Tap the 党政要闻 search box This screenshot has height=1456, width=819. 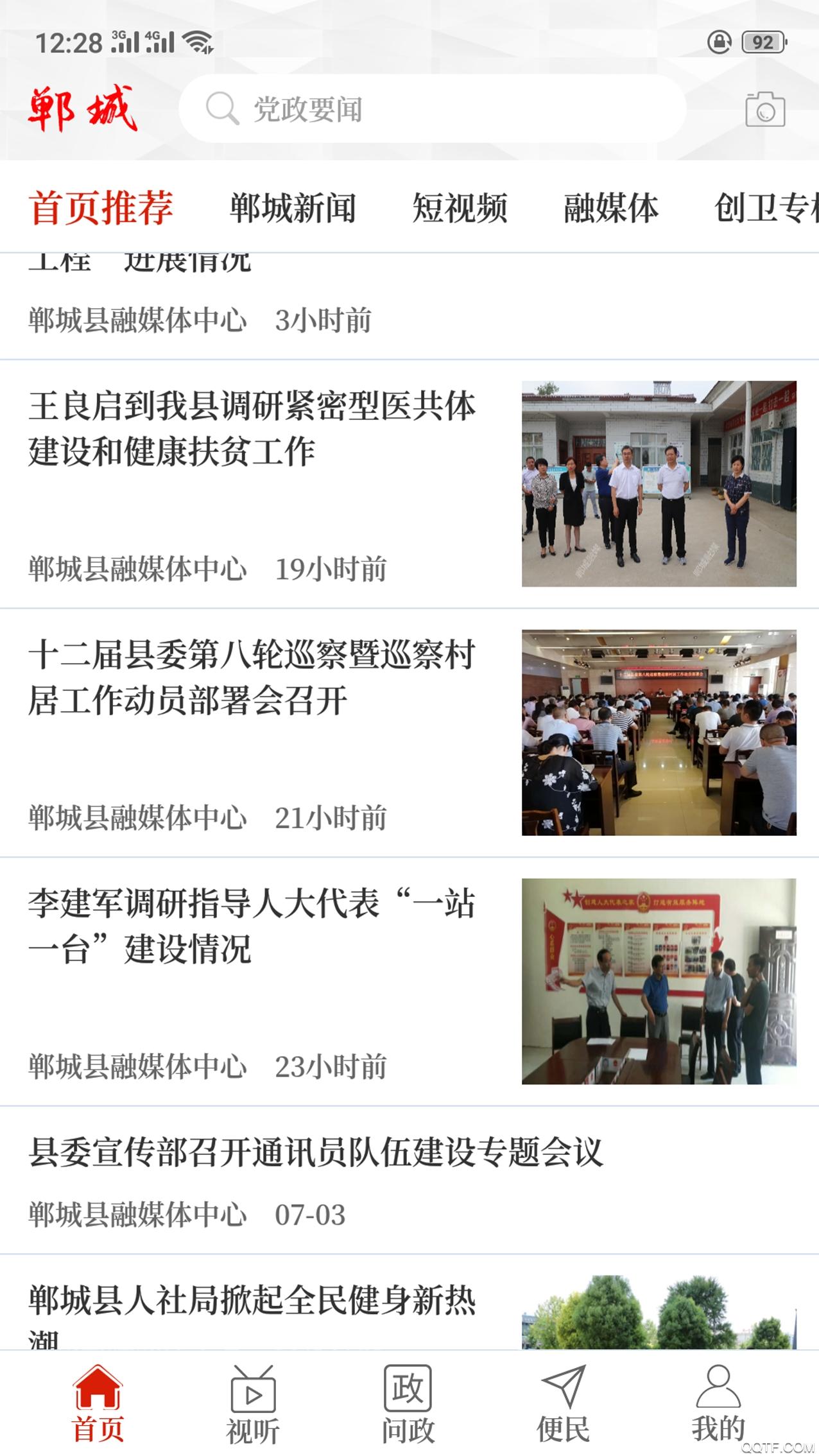coord(431,109)
